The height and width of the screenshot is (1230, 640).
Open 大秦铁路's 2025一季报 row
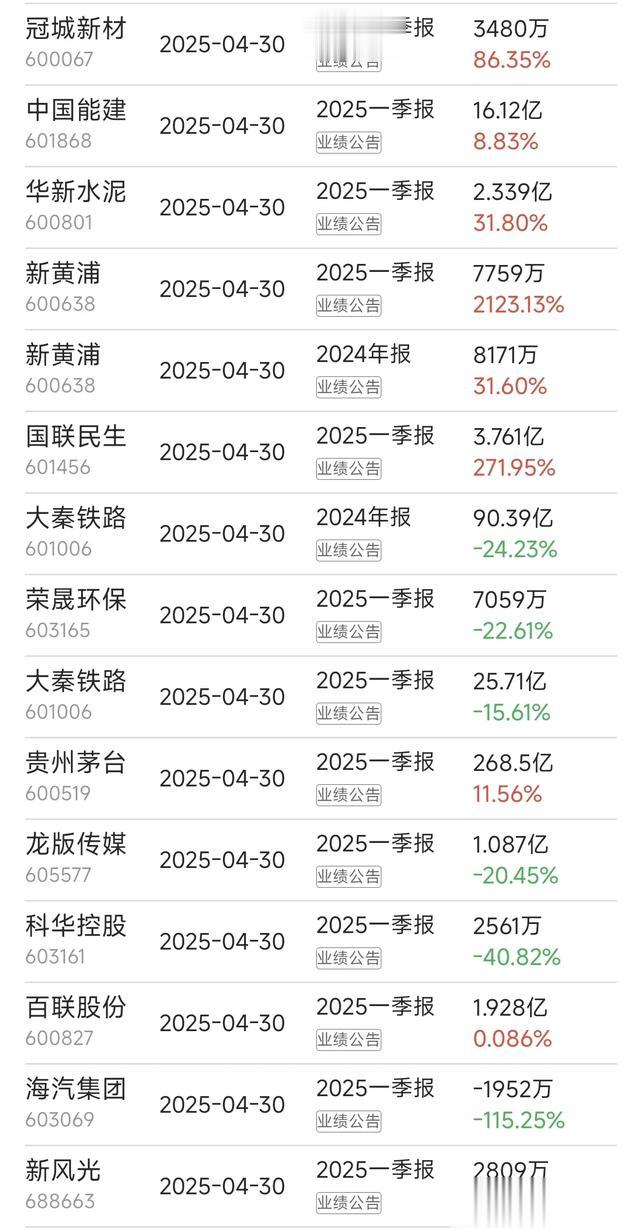(320, 697)
